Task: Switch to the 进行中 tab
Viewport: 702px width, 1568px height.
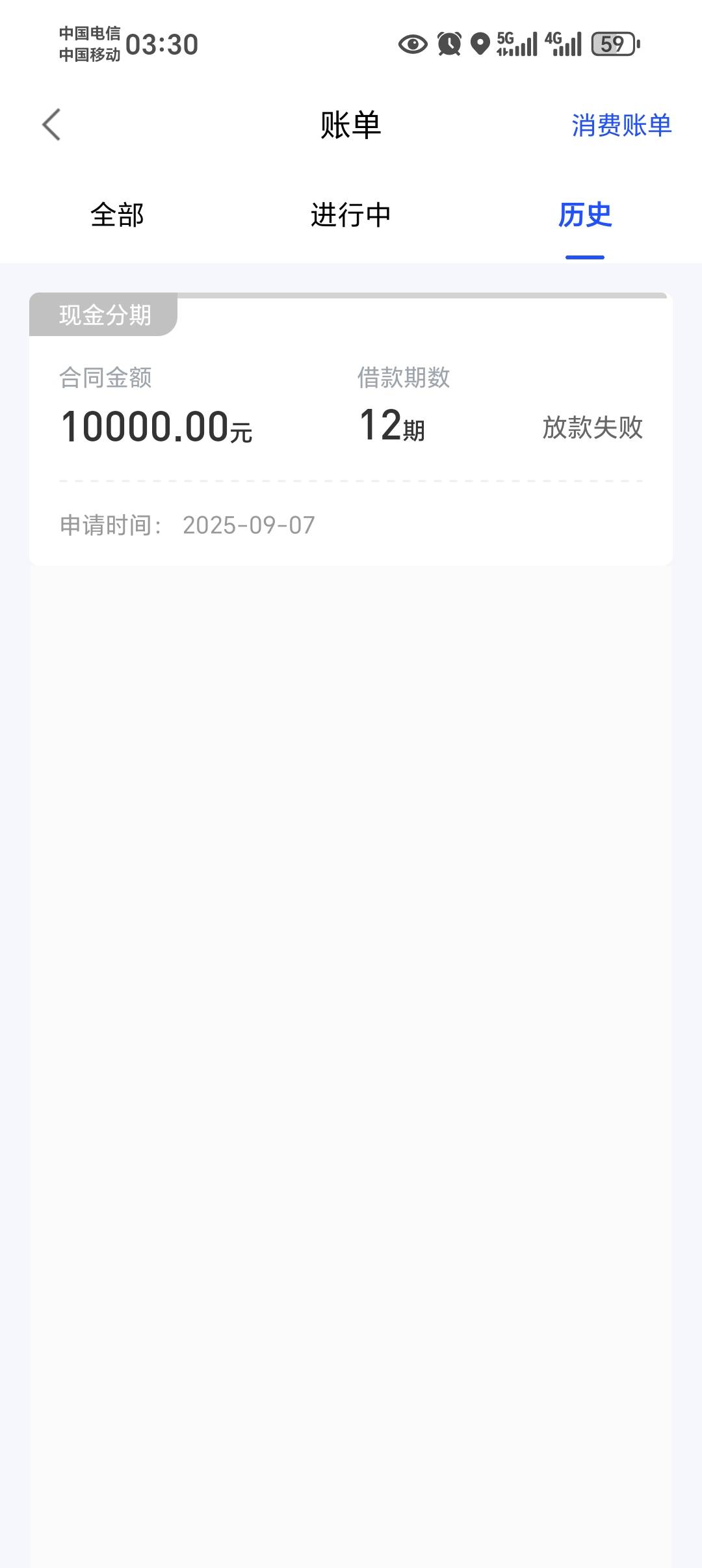Action: click(351, 215)
